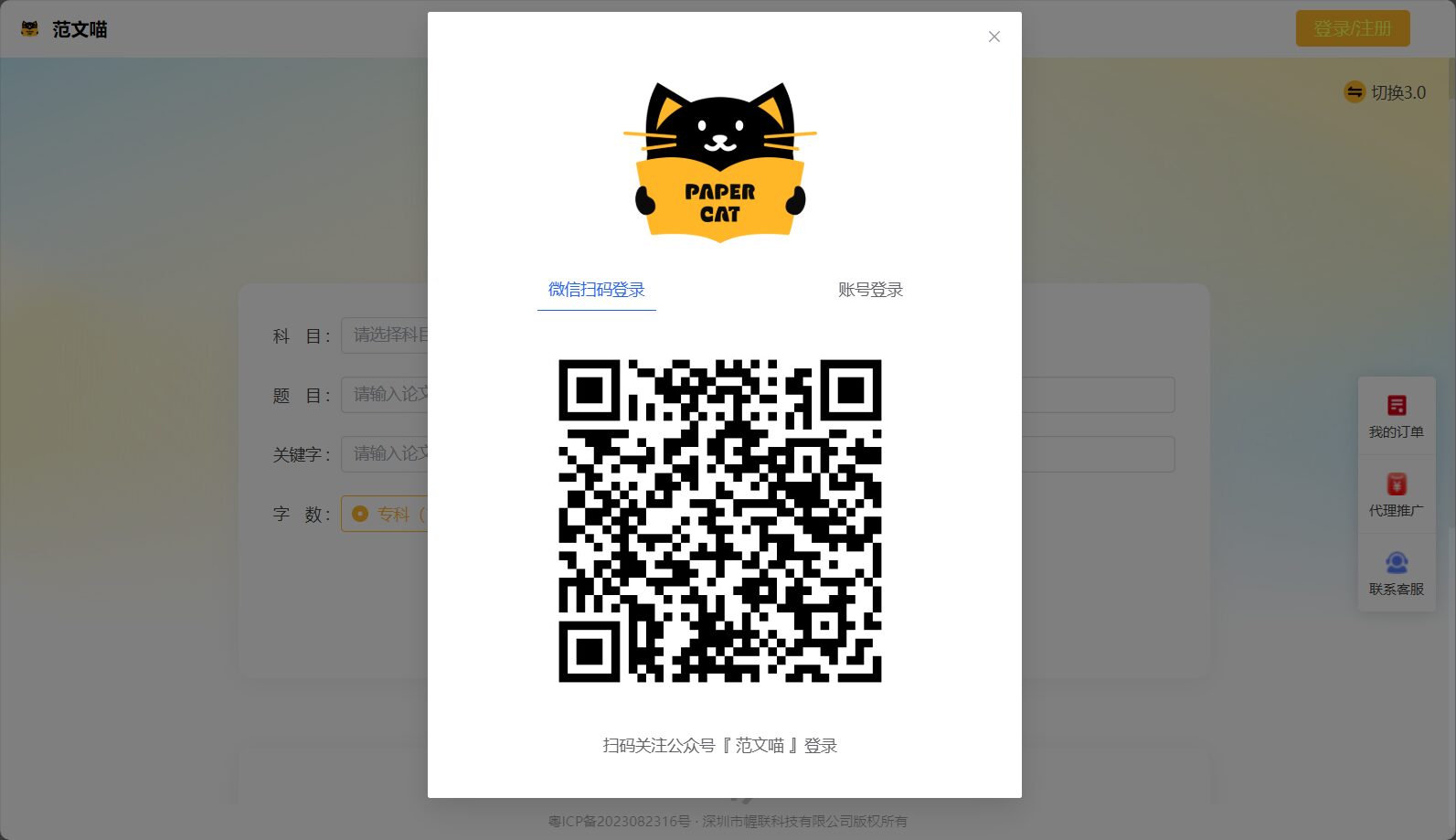Screen dimensions: 1456x840
Task: Open 联系客服
Action: [1396, 573]
